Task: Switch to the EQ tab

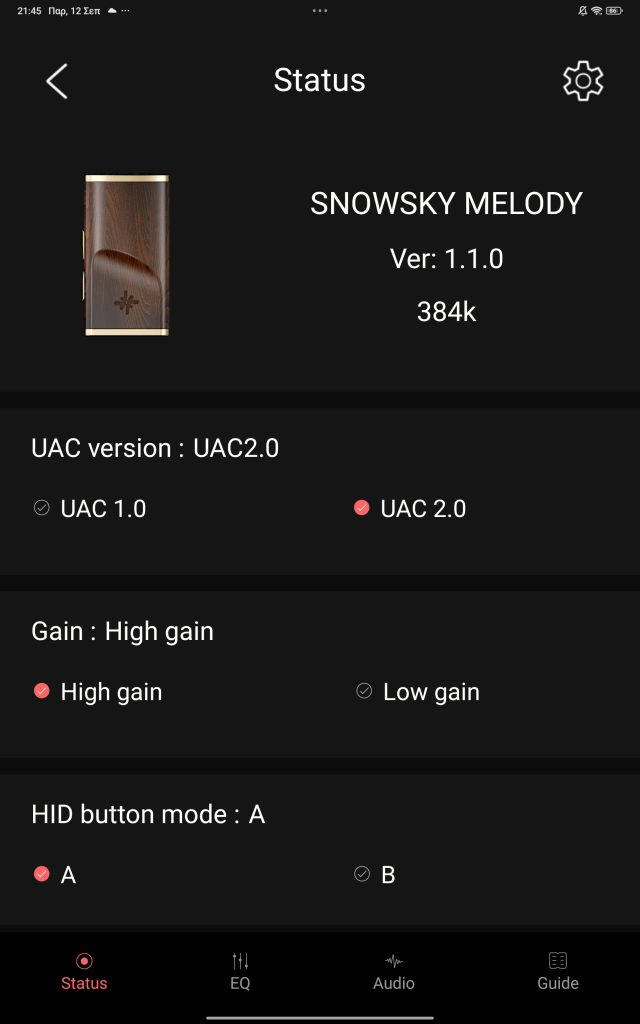Action: (240, 971)
